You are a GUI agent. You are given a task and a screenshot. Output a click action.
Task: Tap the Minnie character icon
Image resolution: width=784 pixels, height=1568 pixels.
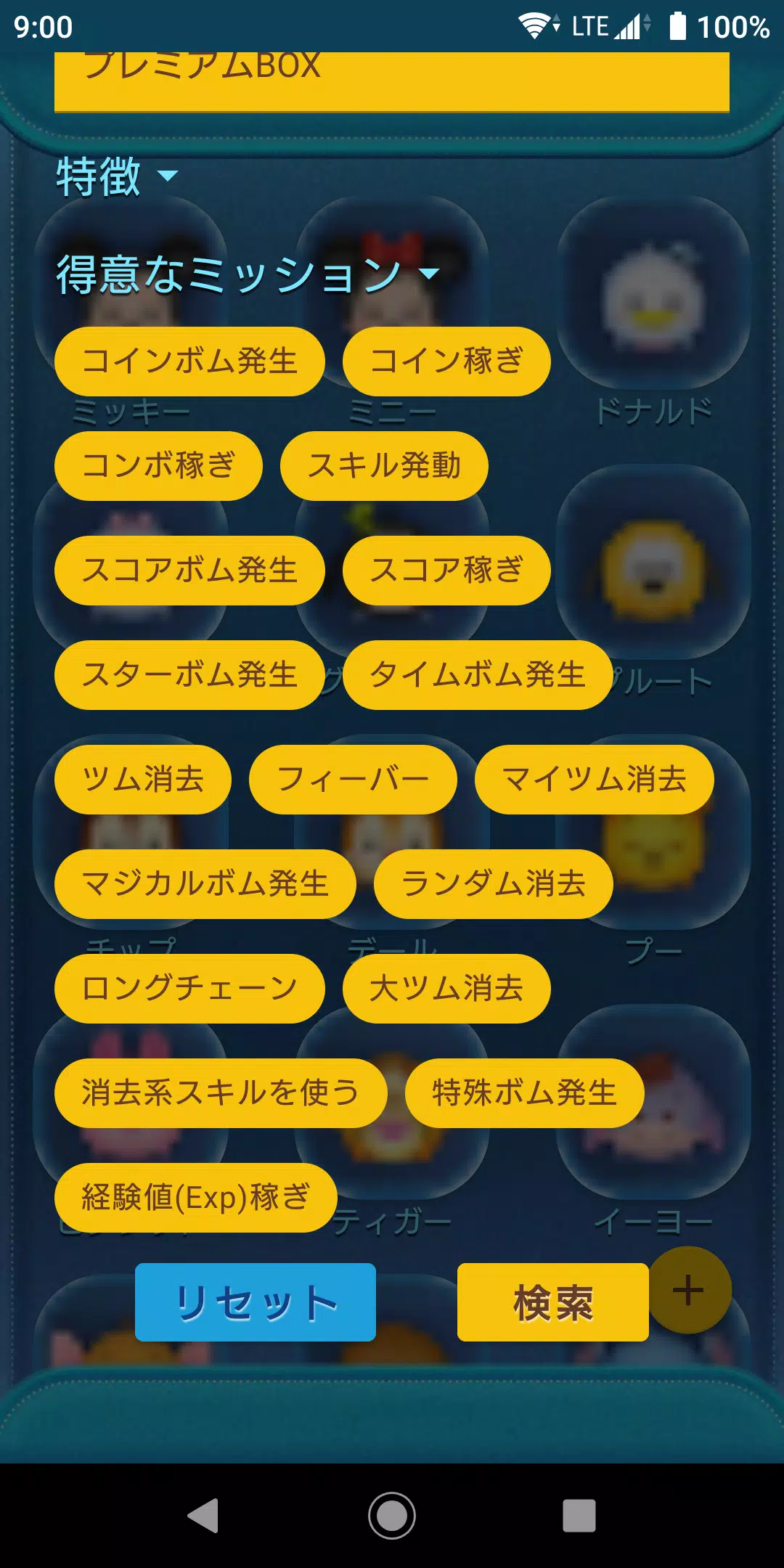point(392,290)
